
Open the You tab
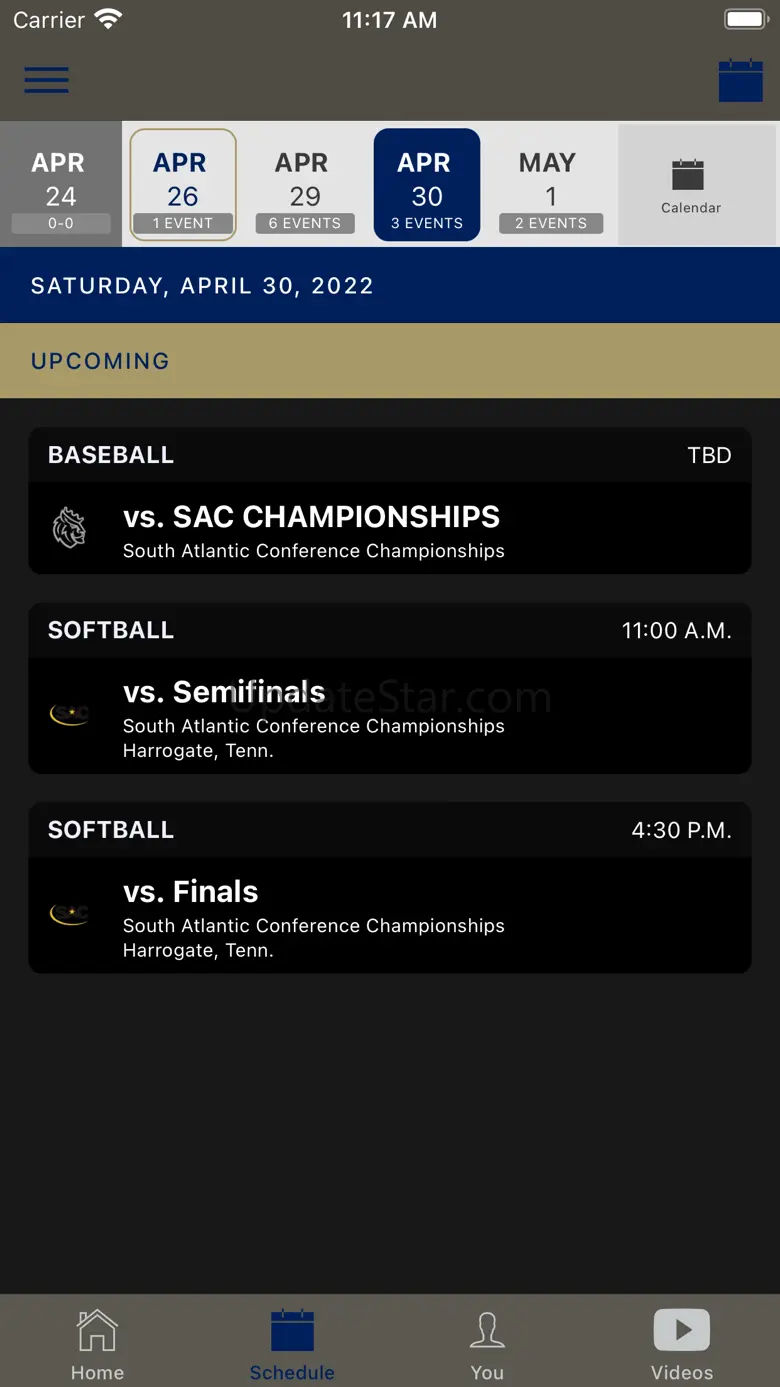coord(487,1343)
